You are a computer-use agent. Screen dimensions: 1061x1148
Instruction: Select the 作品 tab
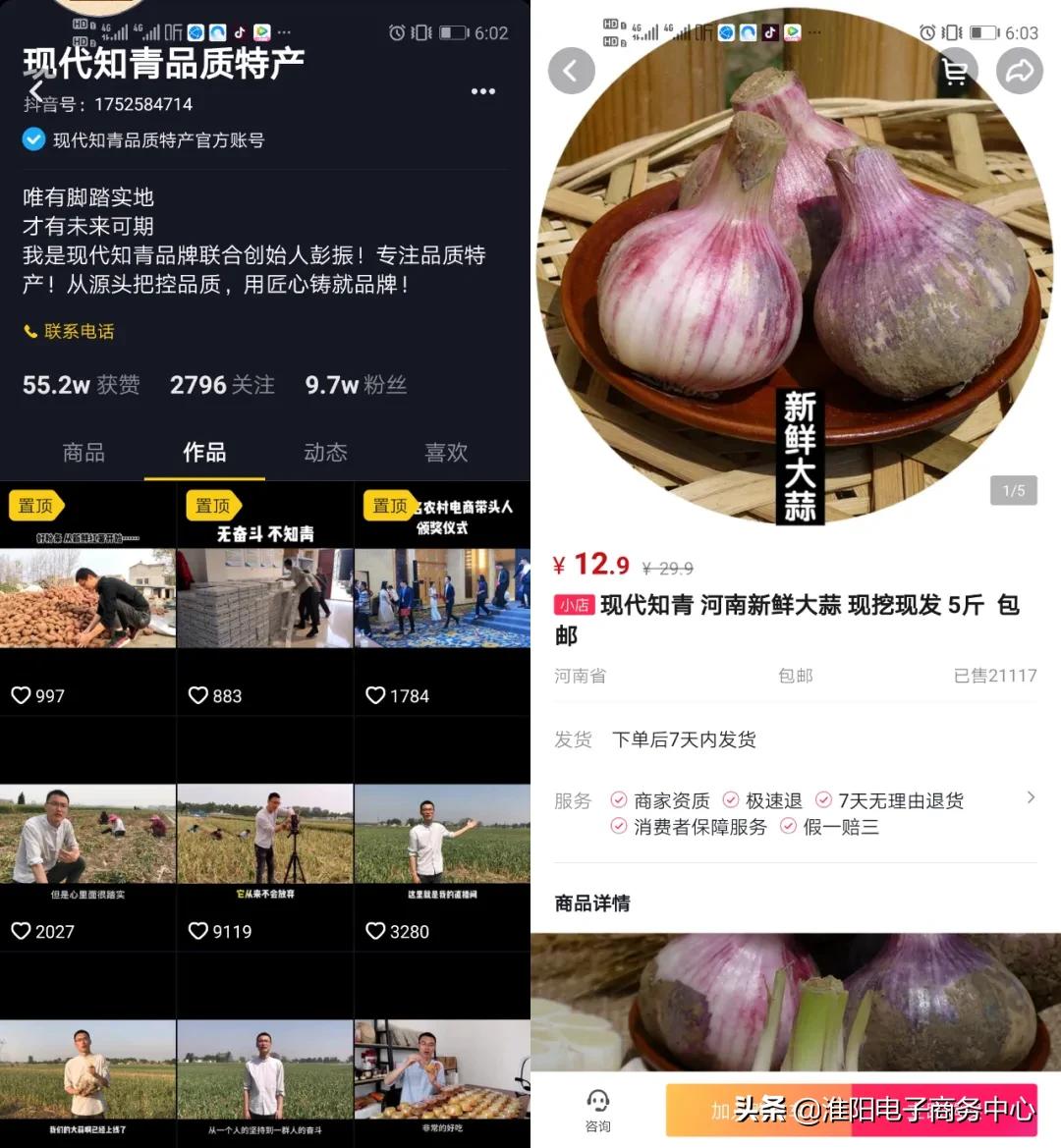coord(204,453)
